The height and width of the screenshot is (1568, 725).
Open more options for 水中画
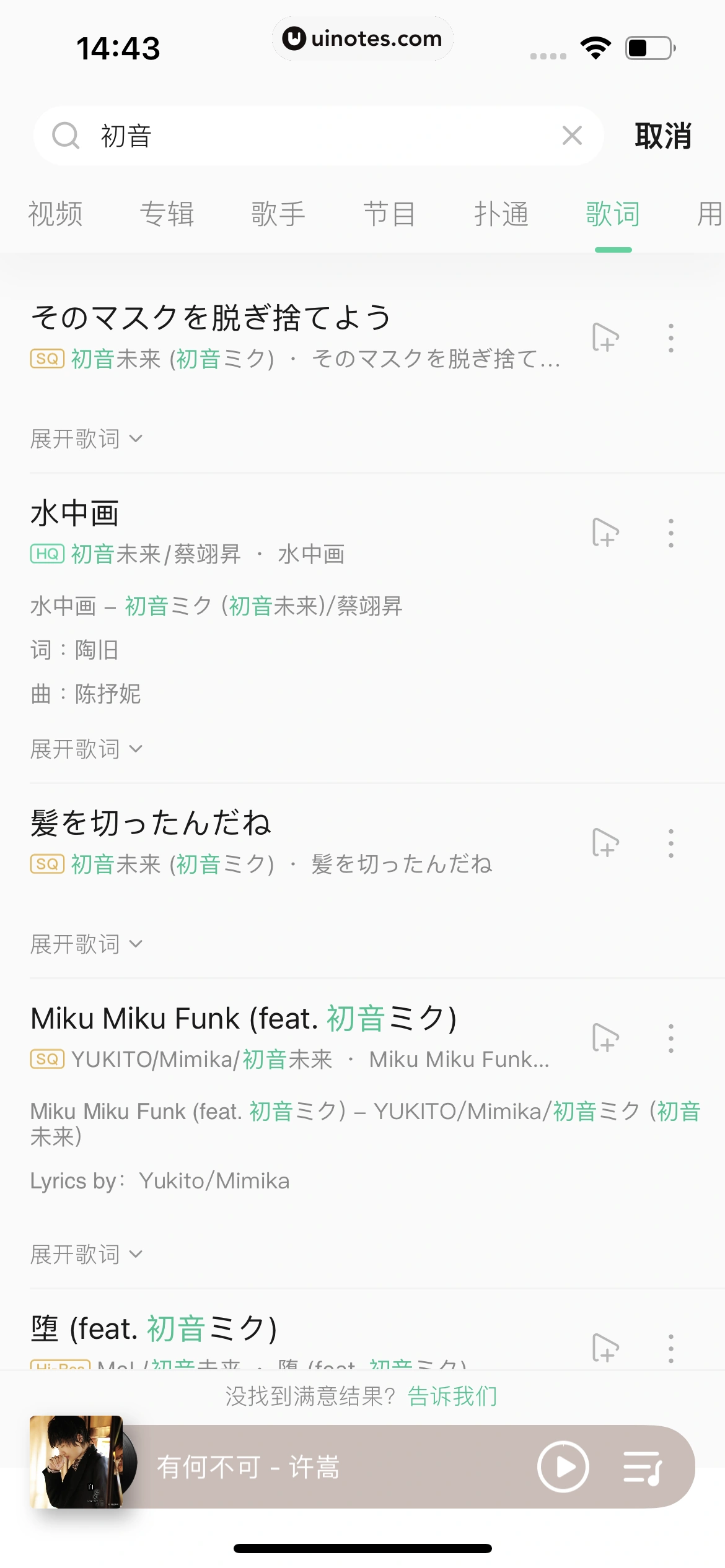[671, 533]
